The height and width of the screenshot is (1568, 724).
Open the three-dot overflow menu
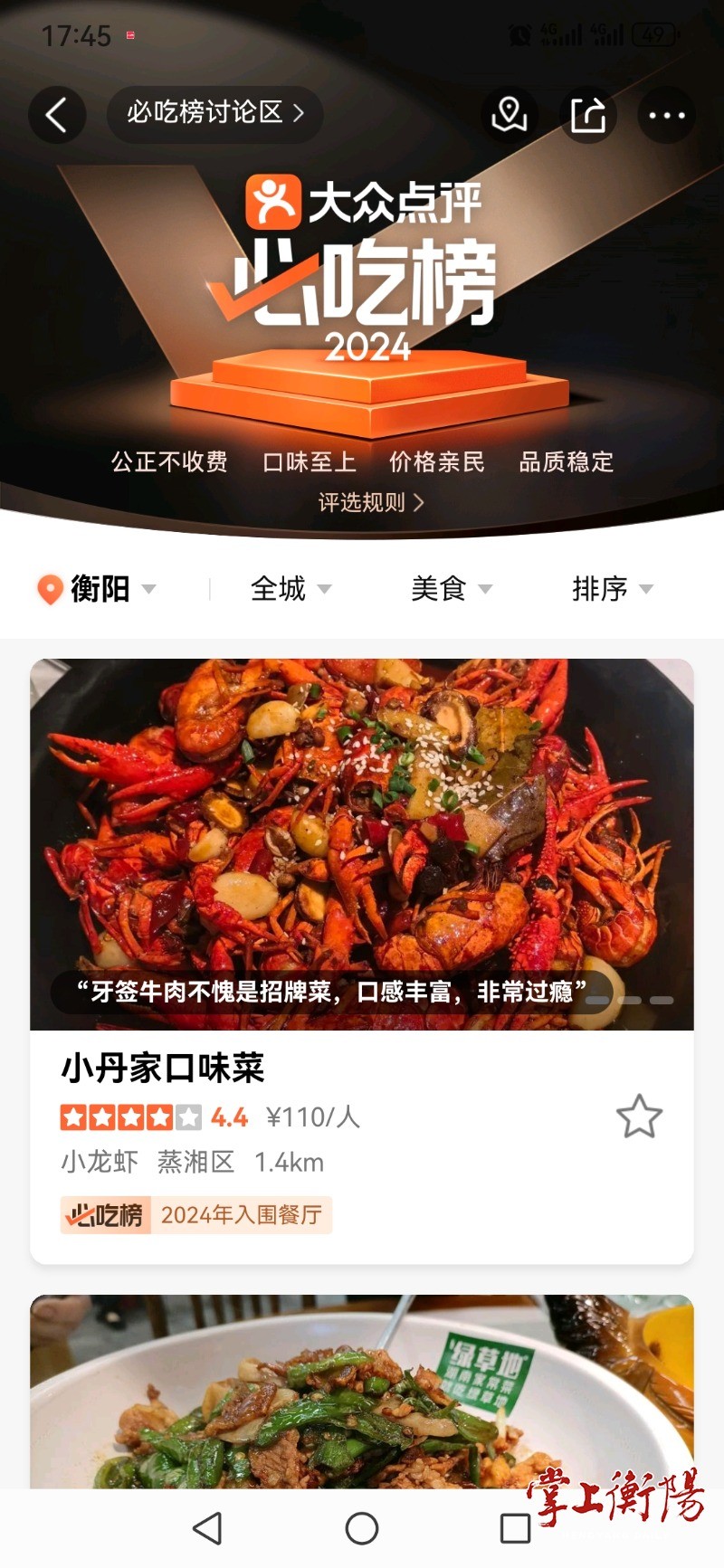[667, 115]
